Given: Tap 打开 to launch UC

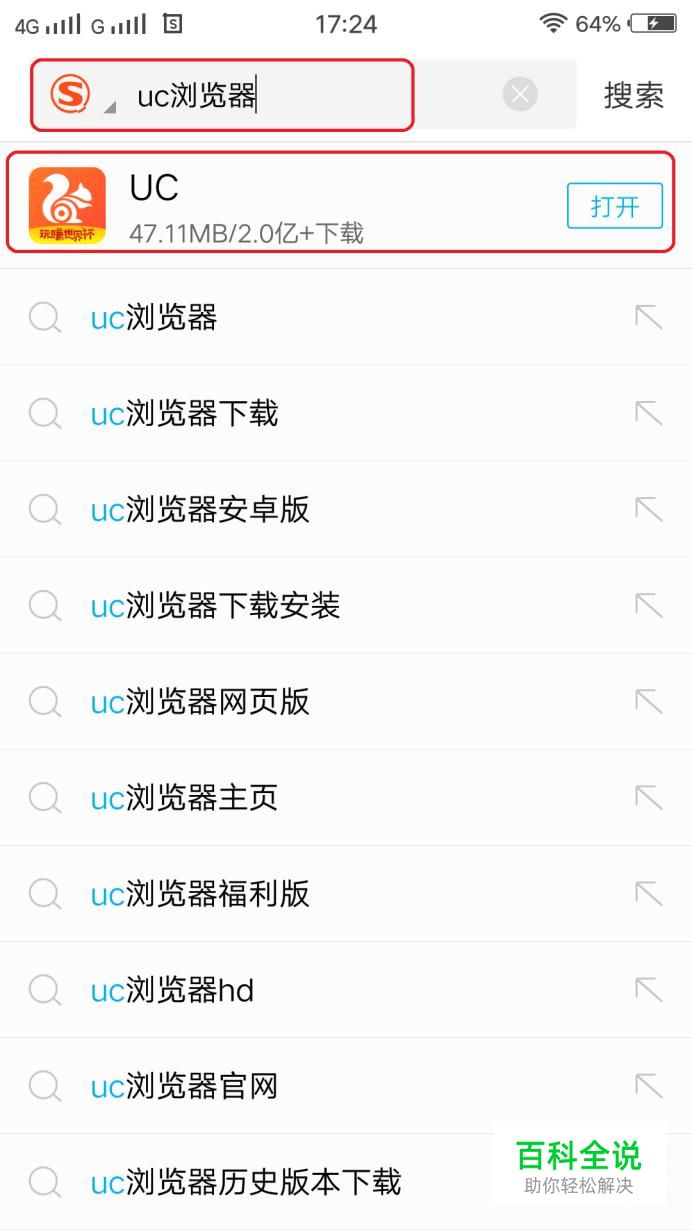Looking at the screenshot, I should click(x=614, y=207).
